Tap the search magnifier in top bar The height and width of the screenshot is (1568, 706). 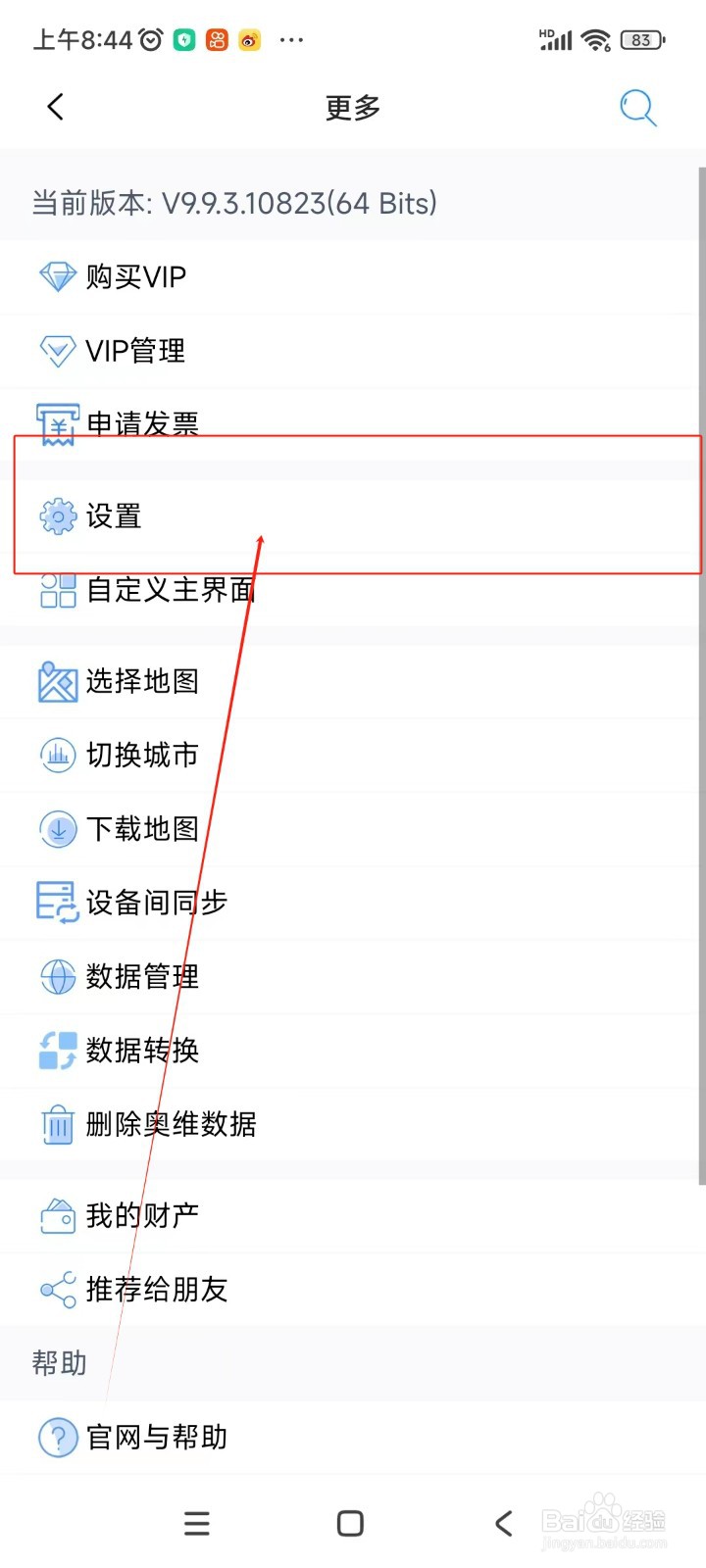point(638,108)
